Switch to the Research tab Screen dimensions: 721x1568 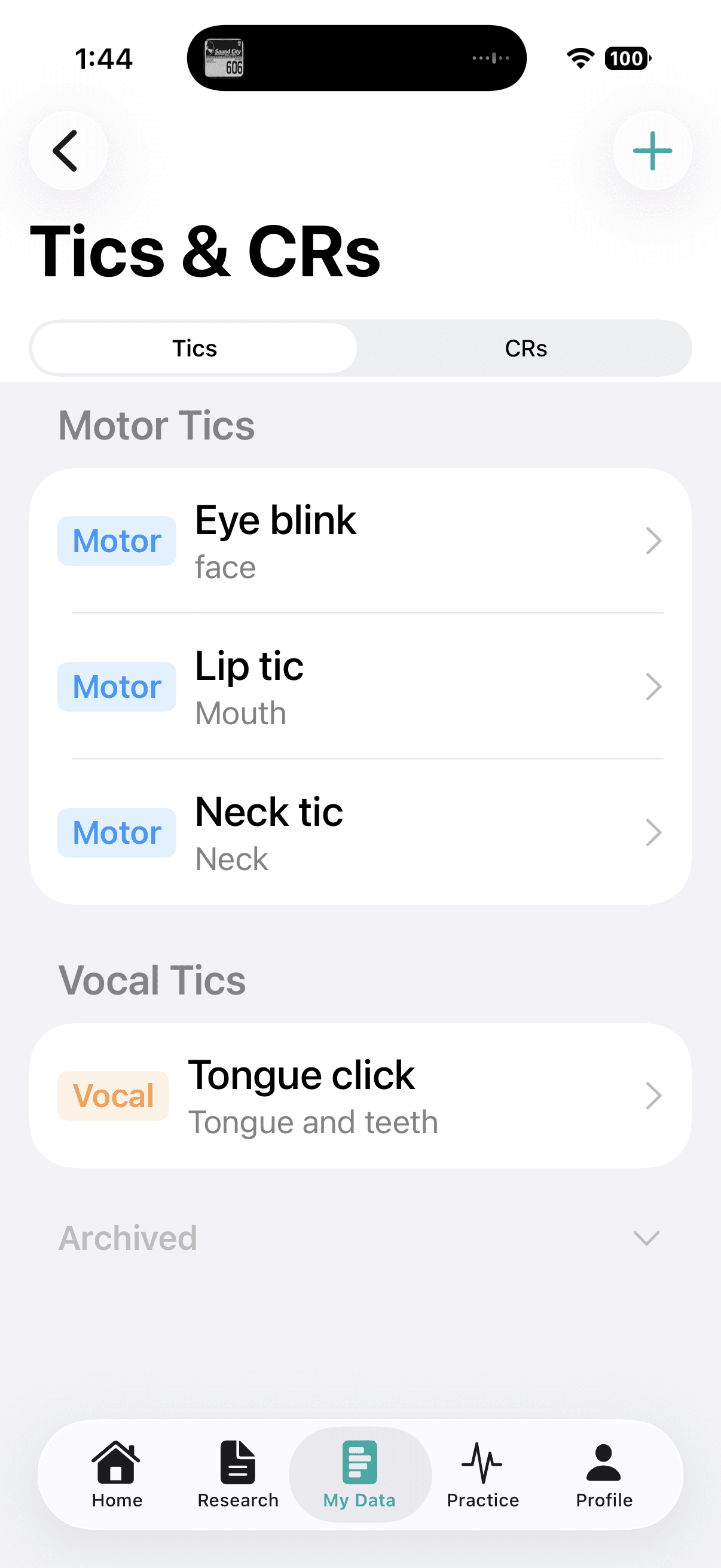[x=238, y=1474]
